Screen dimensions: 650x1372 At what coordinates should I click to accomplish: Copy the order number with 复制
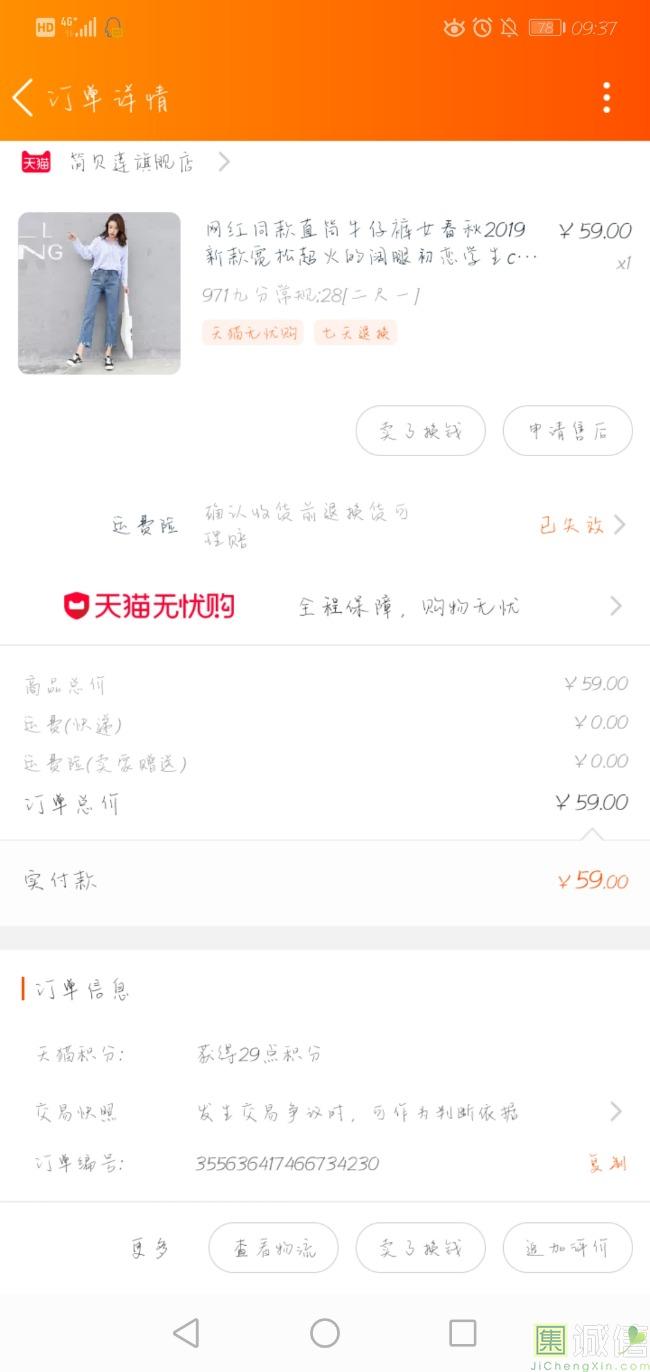click(x=607, y=1163)
